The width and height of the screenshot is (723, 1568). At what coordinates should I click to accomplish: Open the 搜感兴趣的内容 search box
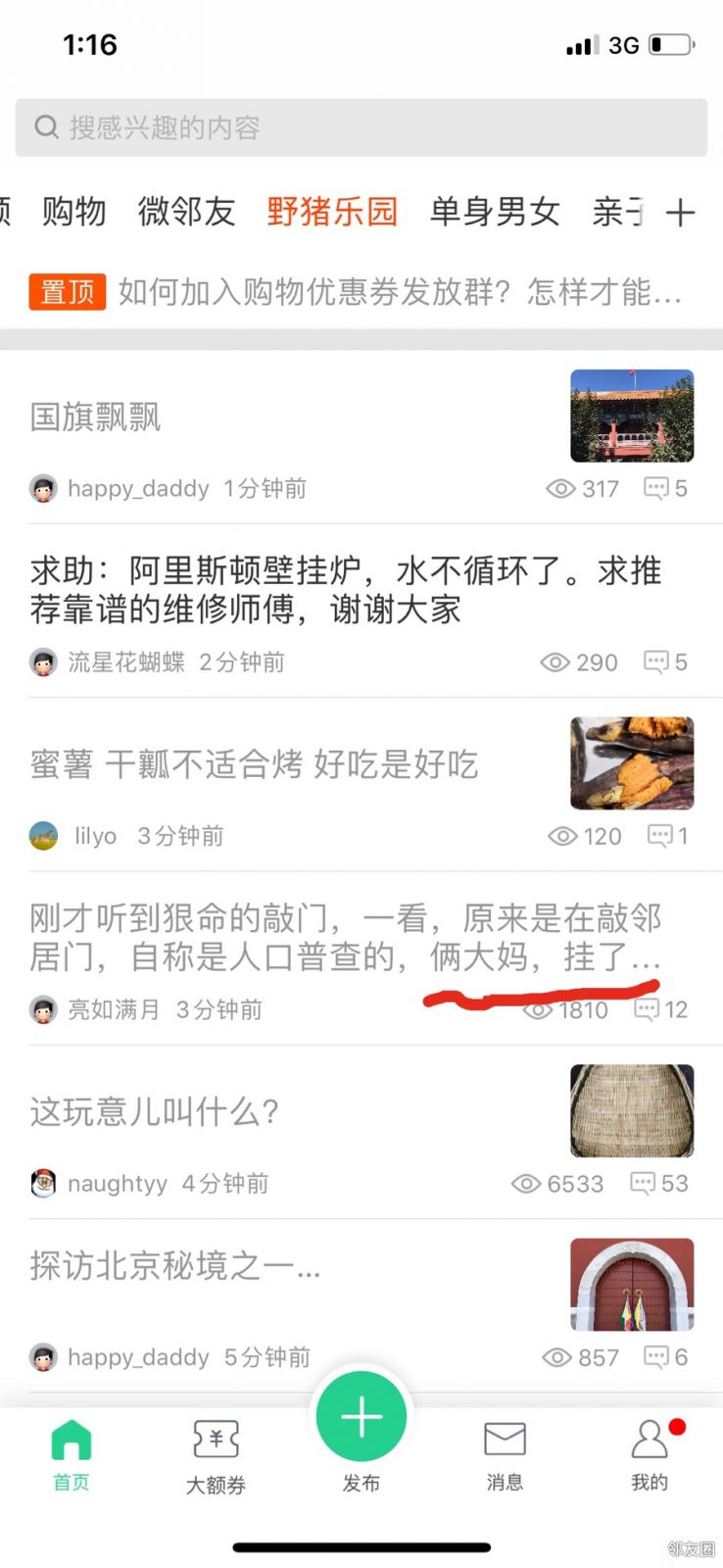(x=361, y=127)
